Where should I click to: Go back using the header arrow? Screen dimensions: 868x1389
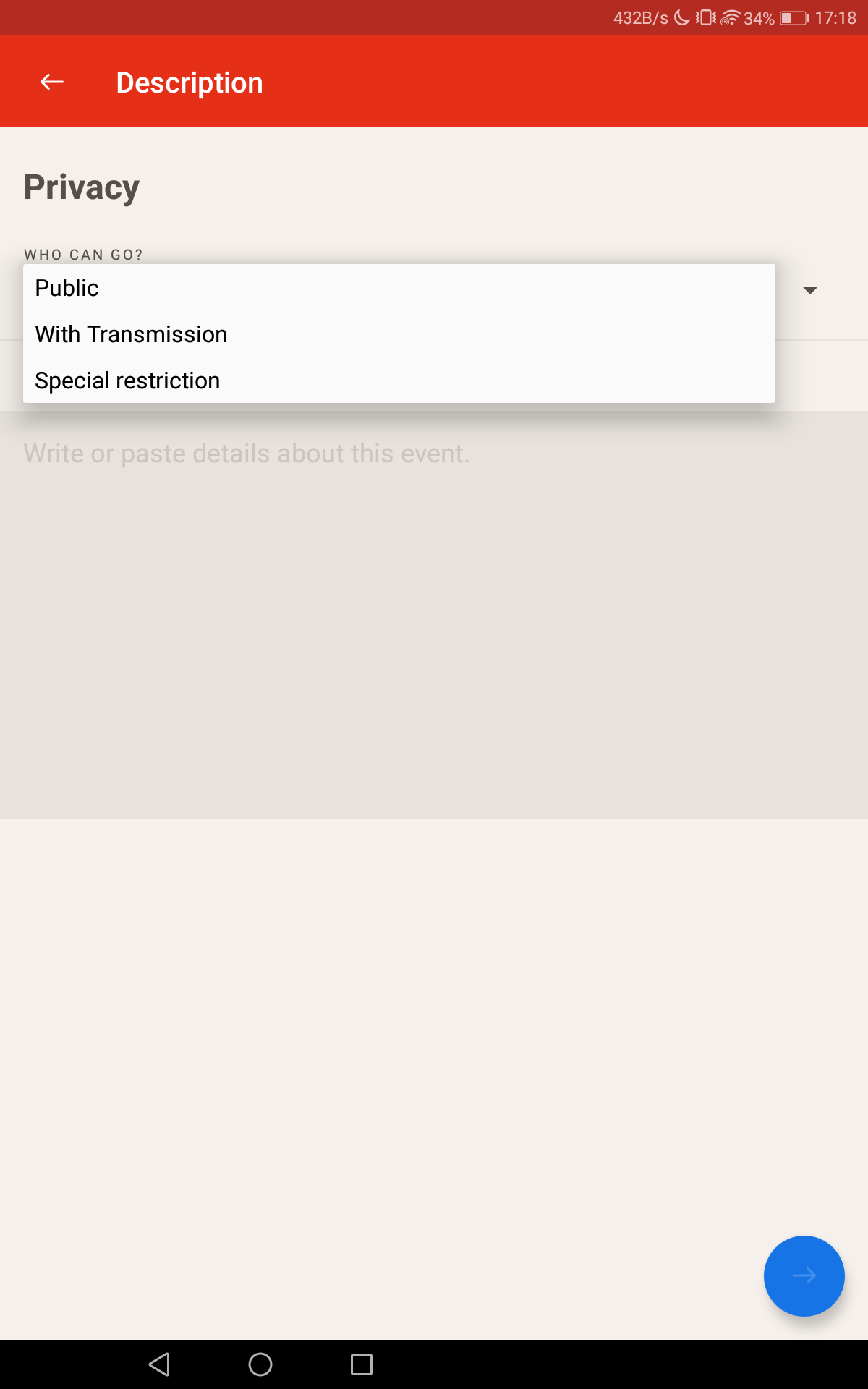tap(51, 82)
